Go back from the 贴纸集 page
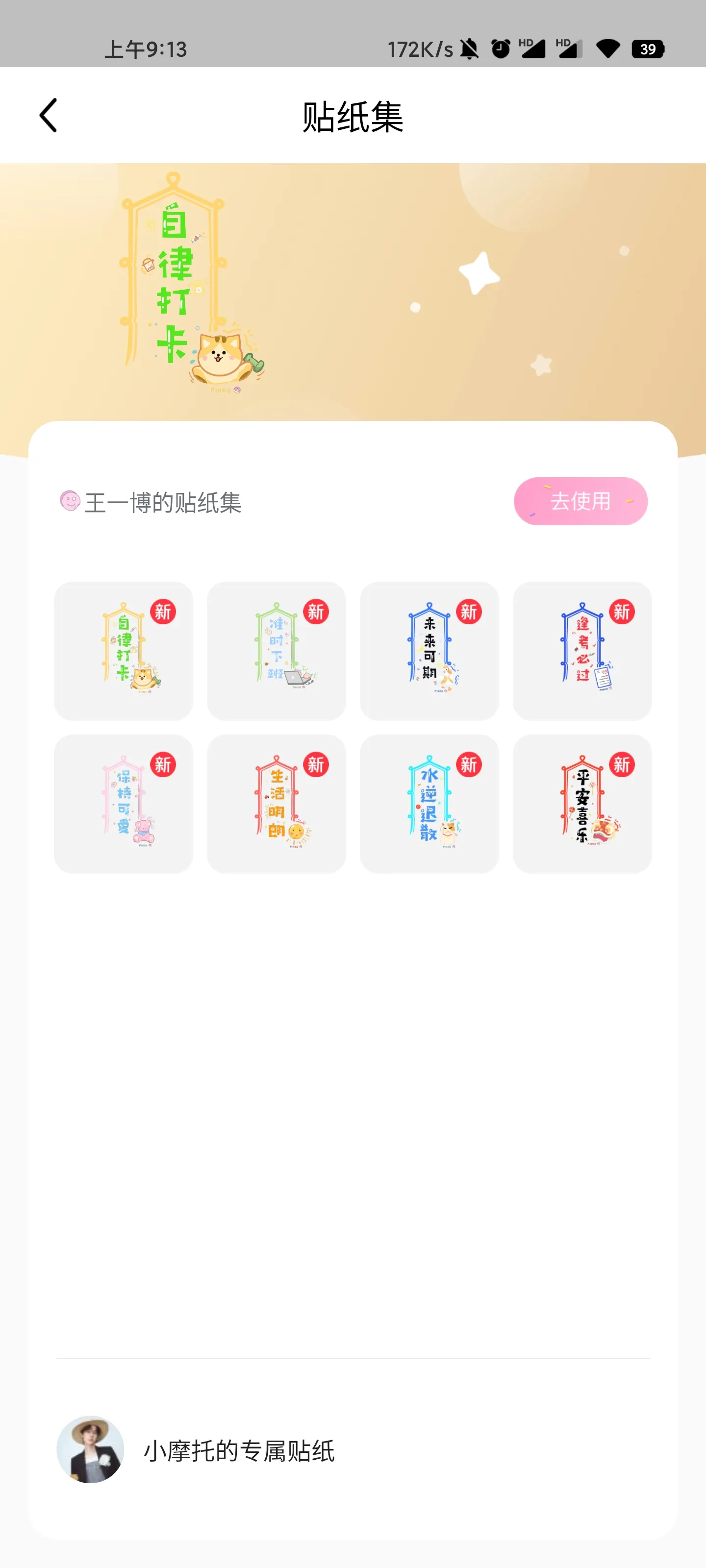 [48, 115]
